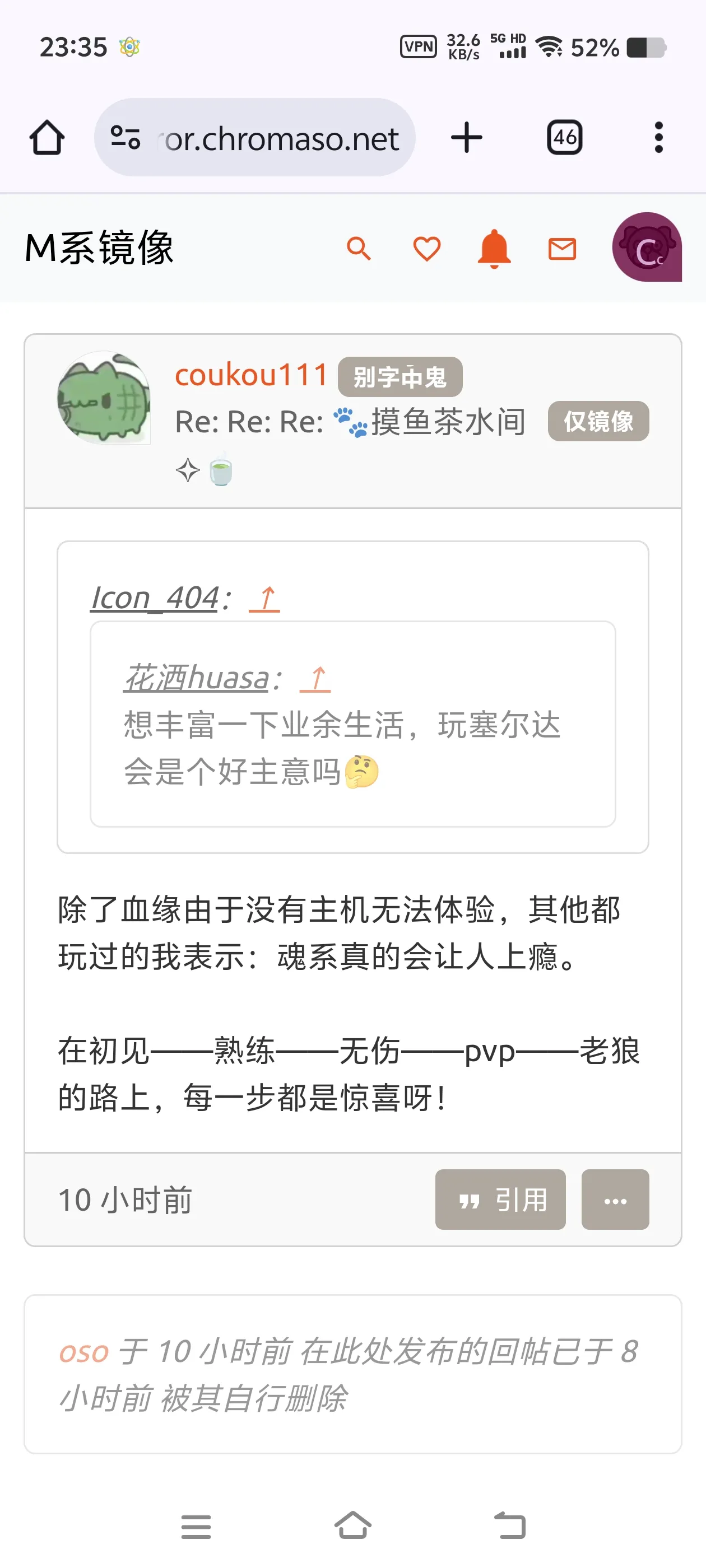Open coukou111's profile link

[x=251, y=374]
